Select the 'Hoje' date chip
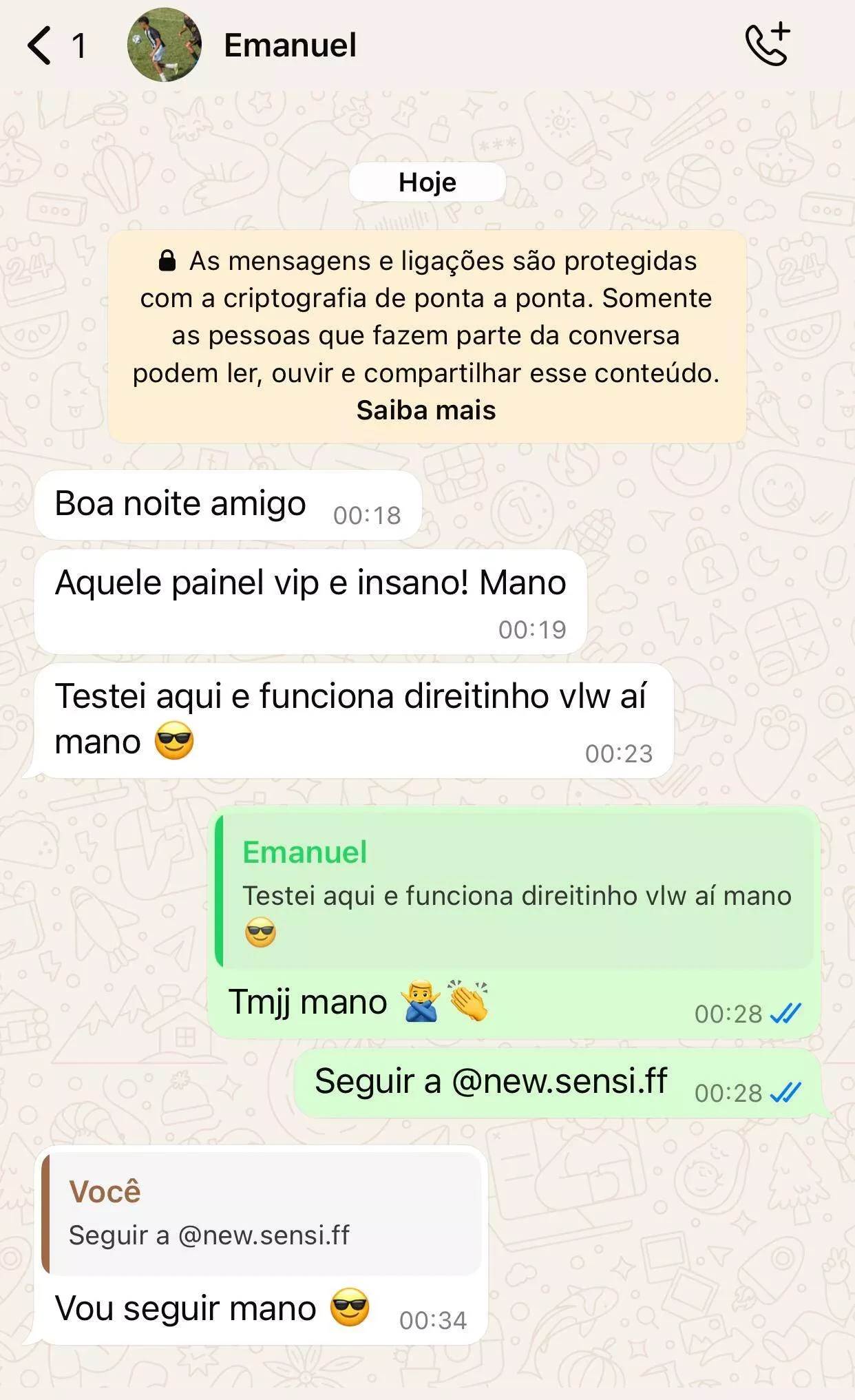This screenshot has width=855, height=1400. (x=427, y=182)
